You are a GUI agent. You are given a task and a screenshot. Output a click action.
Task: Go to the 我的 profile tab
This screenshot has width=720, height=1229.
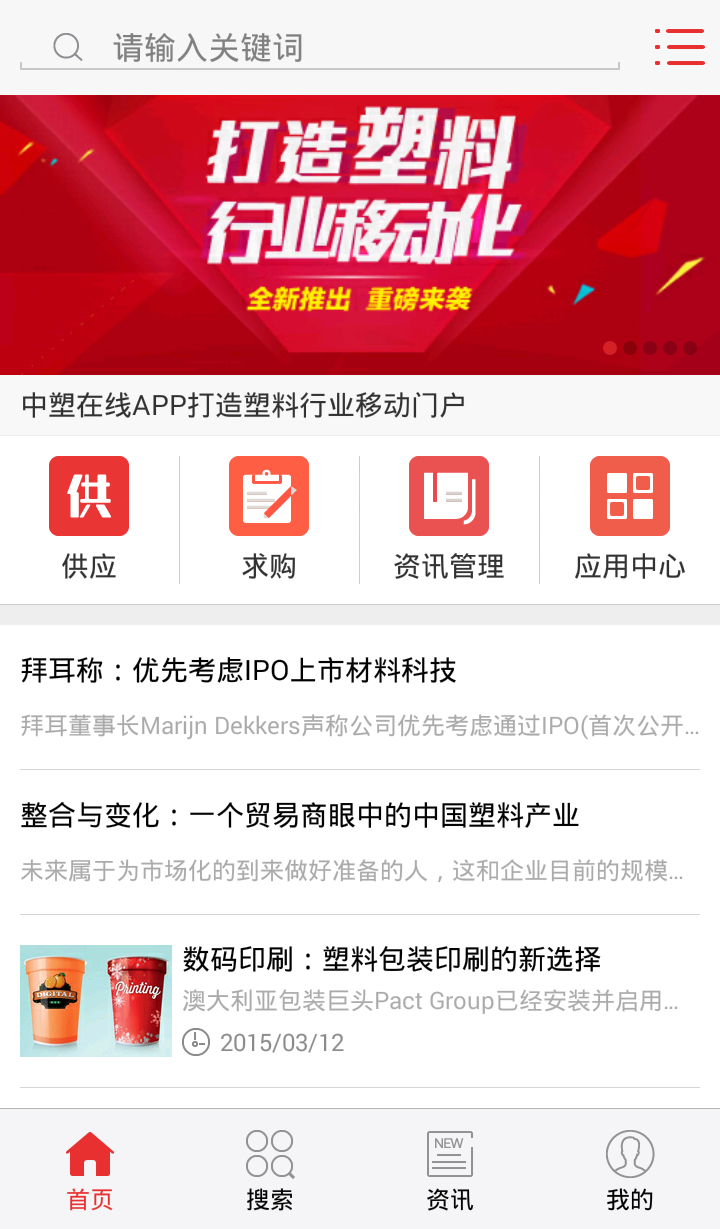coord(630,1170)
